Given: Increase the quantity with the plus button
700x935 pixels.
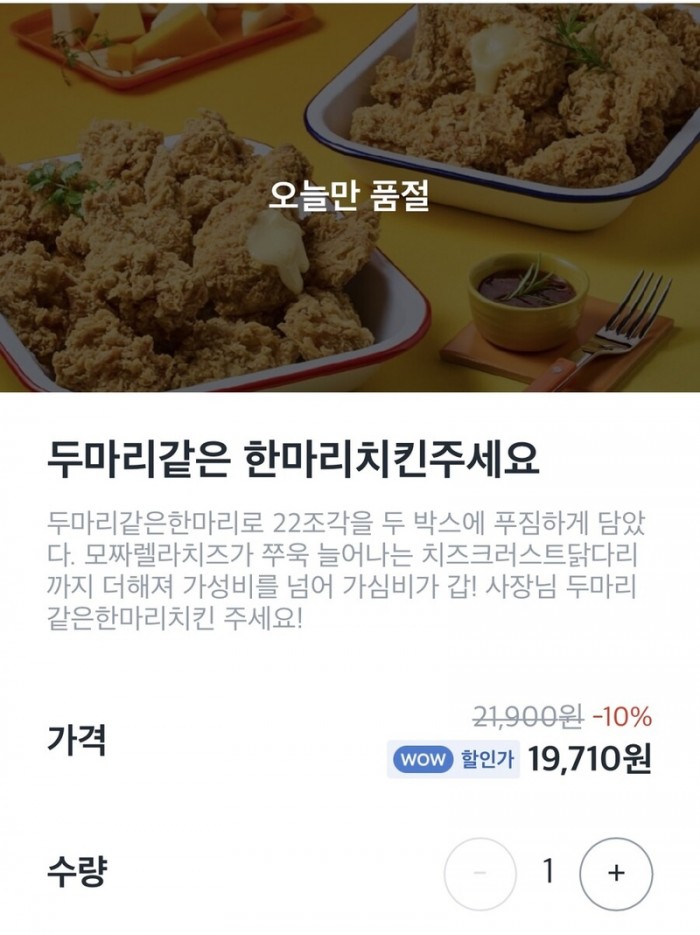Looking at the screenshot, I should [x=615, y=873].
